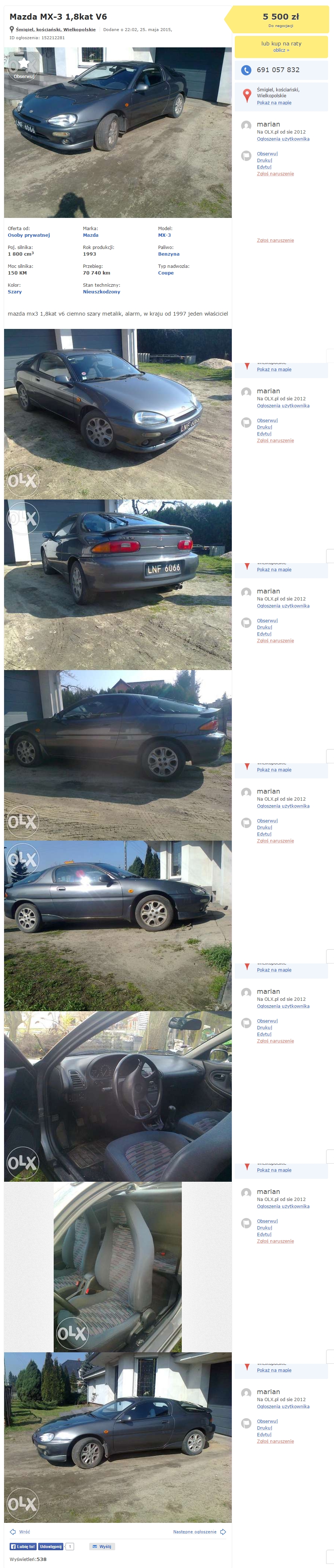Send the listing with the Wyślij button

click(x=102, y=1546)
